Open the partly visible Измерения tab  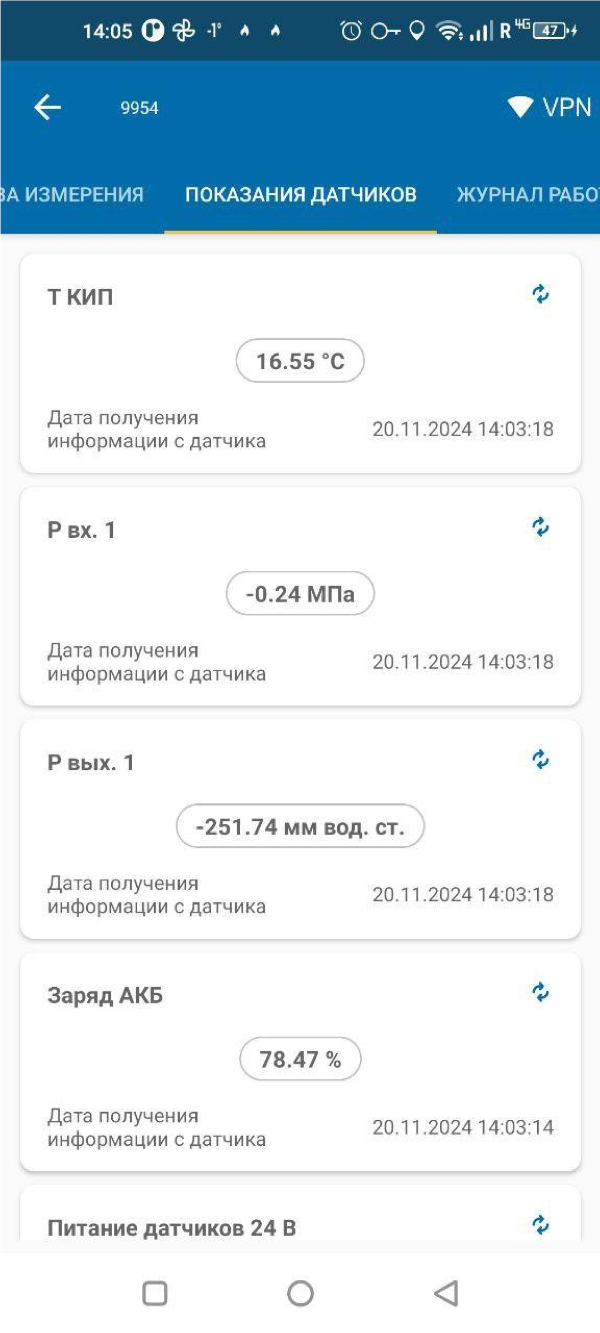point(72,195)
